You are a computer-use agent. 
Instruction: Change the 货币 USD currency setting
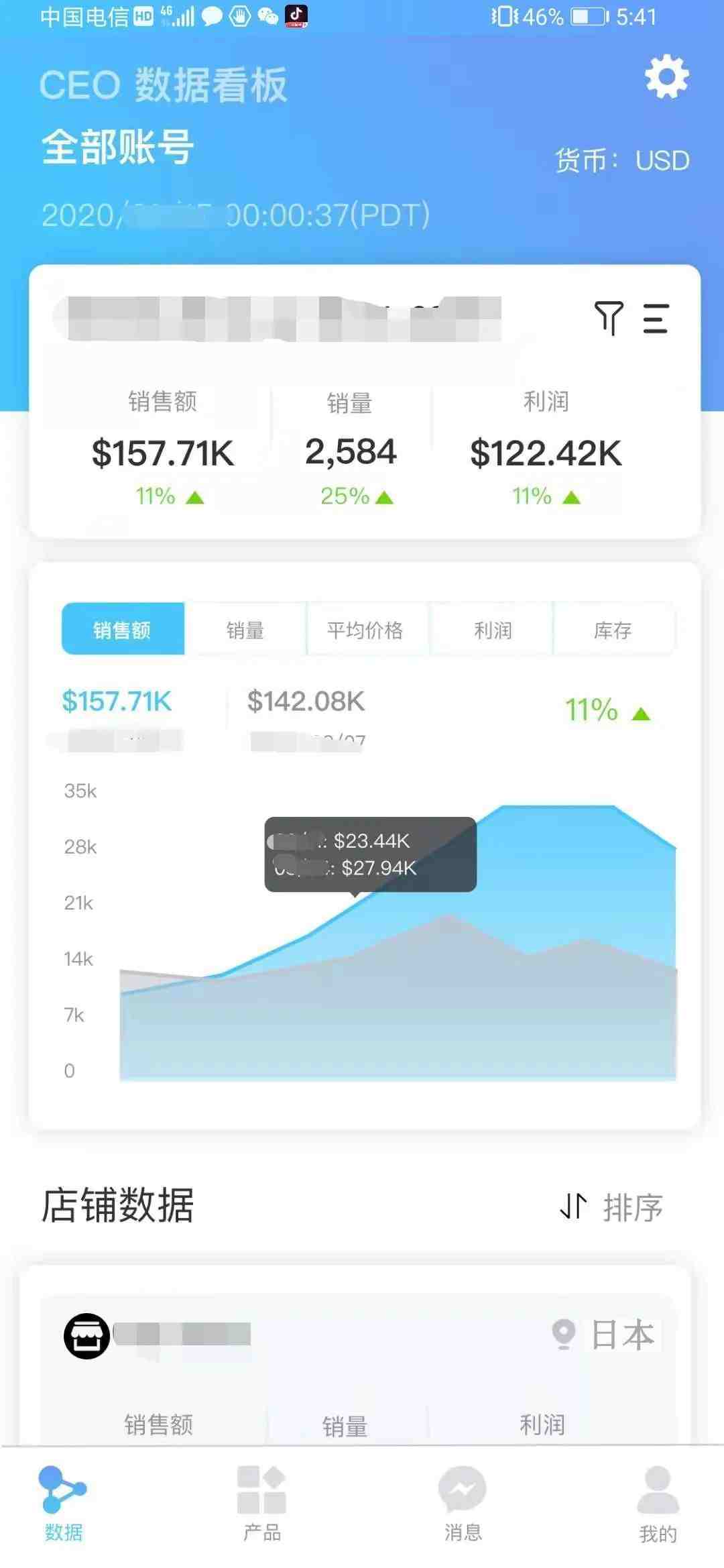(622, 161)
